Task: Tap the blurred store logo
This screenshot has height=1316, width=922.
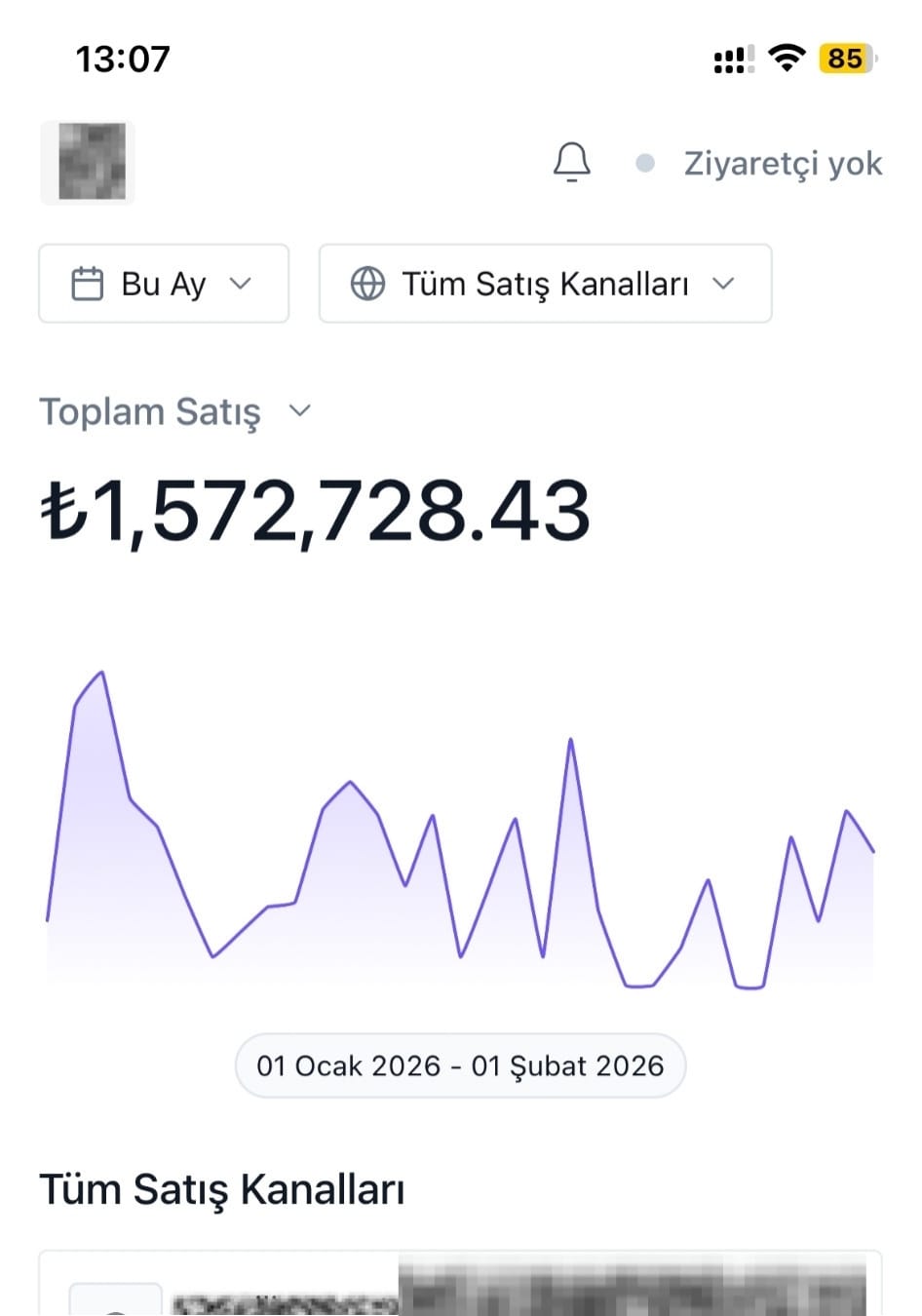Action: pyautogui.click(x=88, y=163)
